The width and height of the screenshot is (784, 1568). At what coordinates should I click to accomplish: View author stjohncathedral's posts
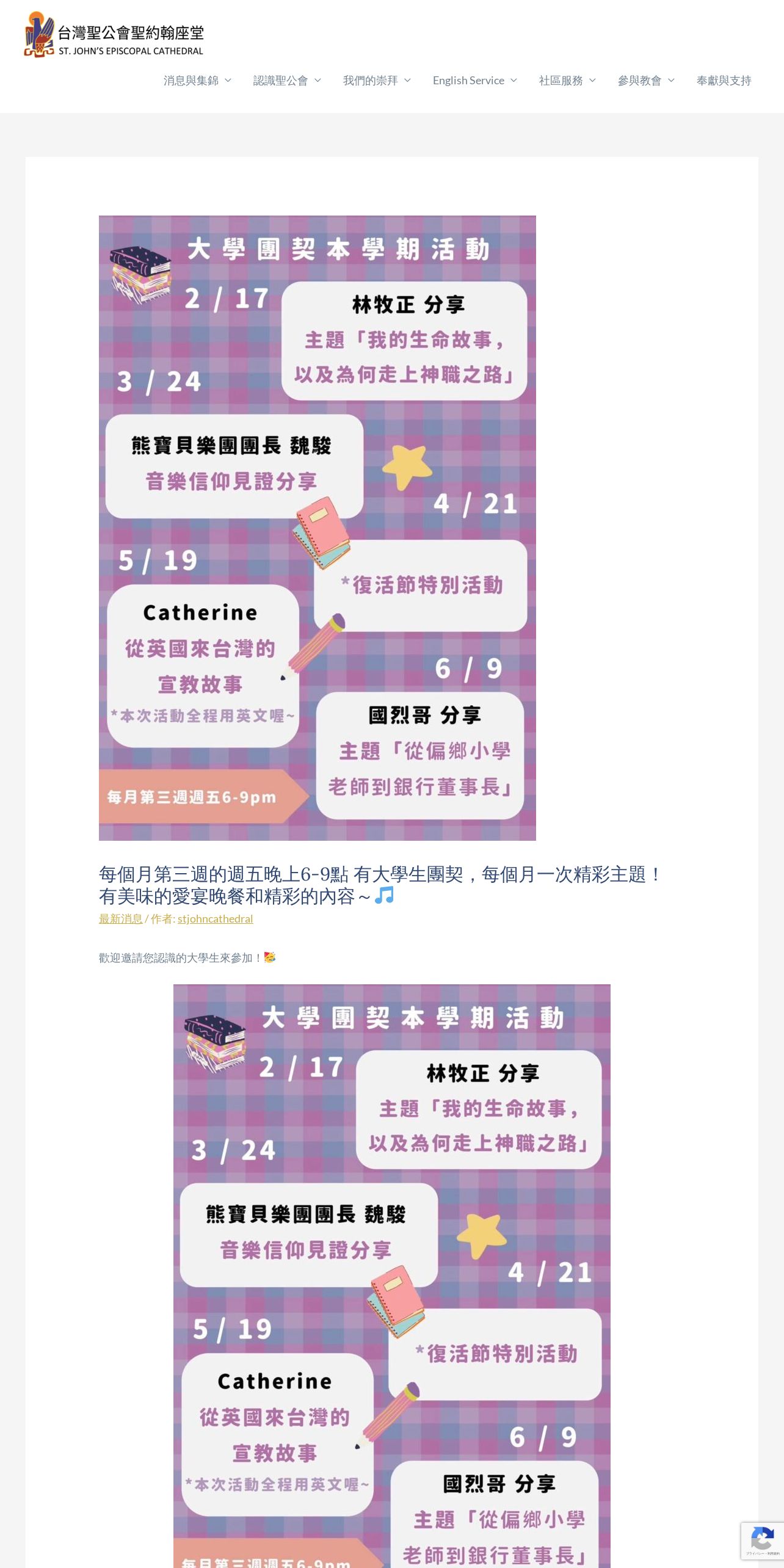215,918
